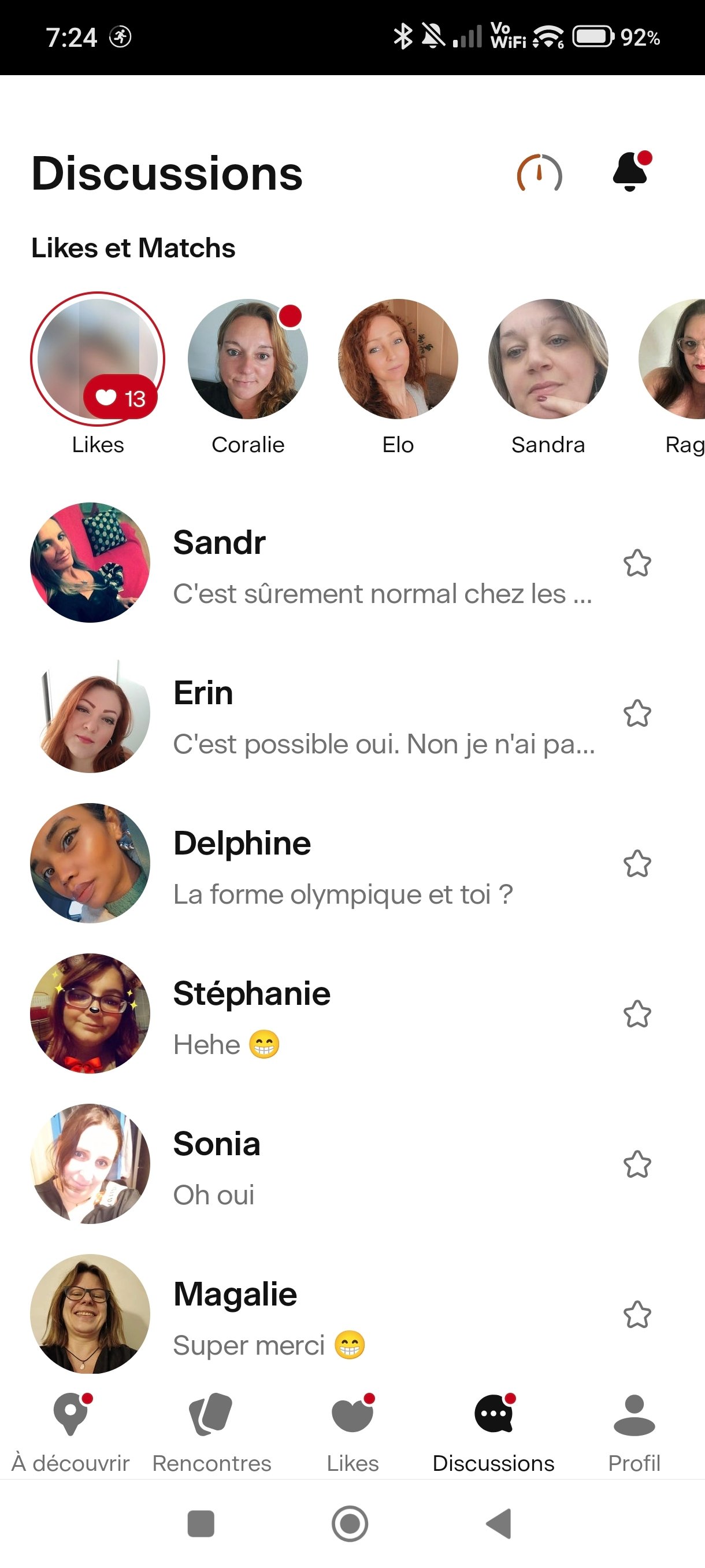
Task: Select Sandra's match bubble
Action: click(x=548, y=359)
